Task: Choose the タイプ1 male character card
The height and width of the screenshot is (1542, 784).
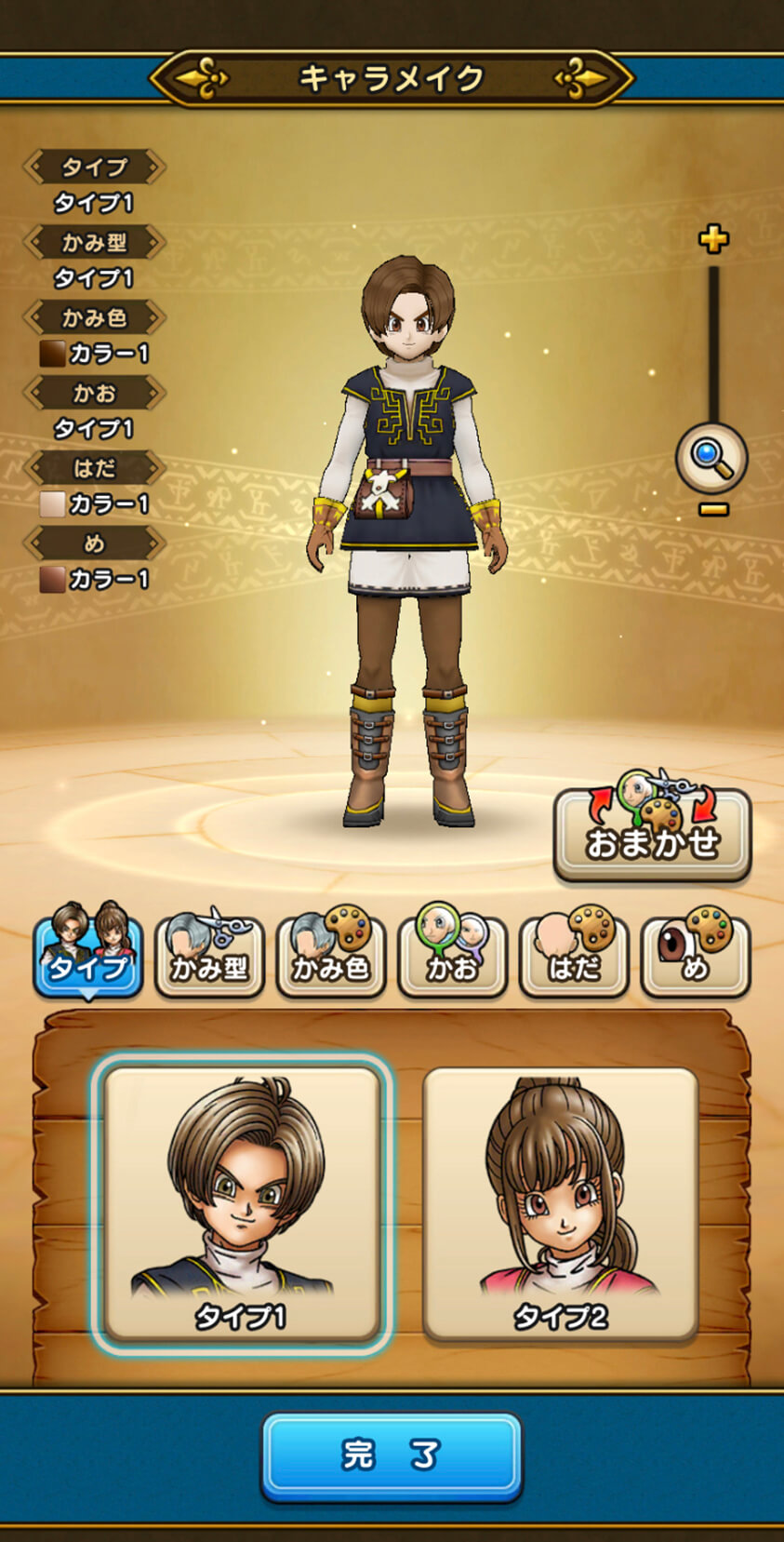Action: pyautogui.click(x=242, y=1203)
